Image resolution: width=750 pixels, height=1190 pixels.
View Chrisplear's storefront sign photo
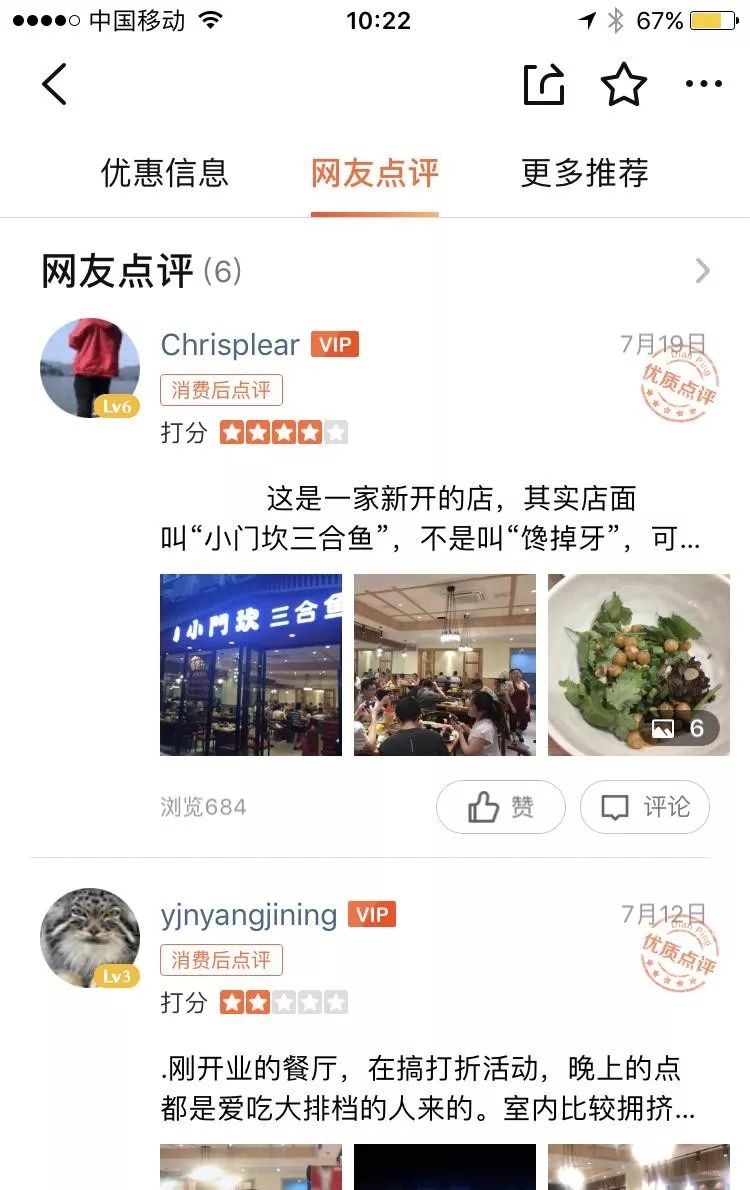tap(251, 665)
